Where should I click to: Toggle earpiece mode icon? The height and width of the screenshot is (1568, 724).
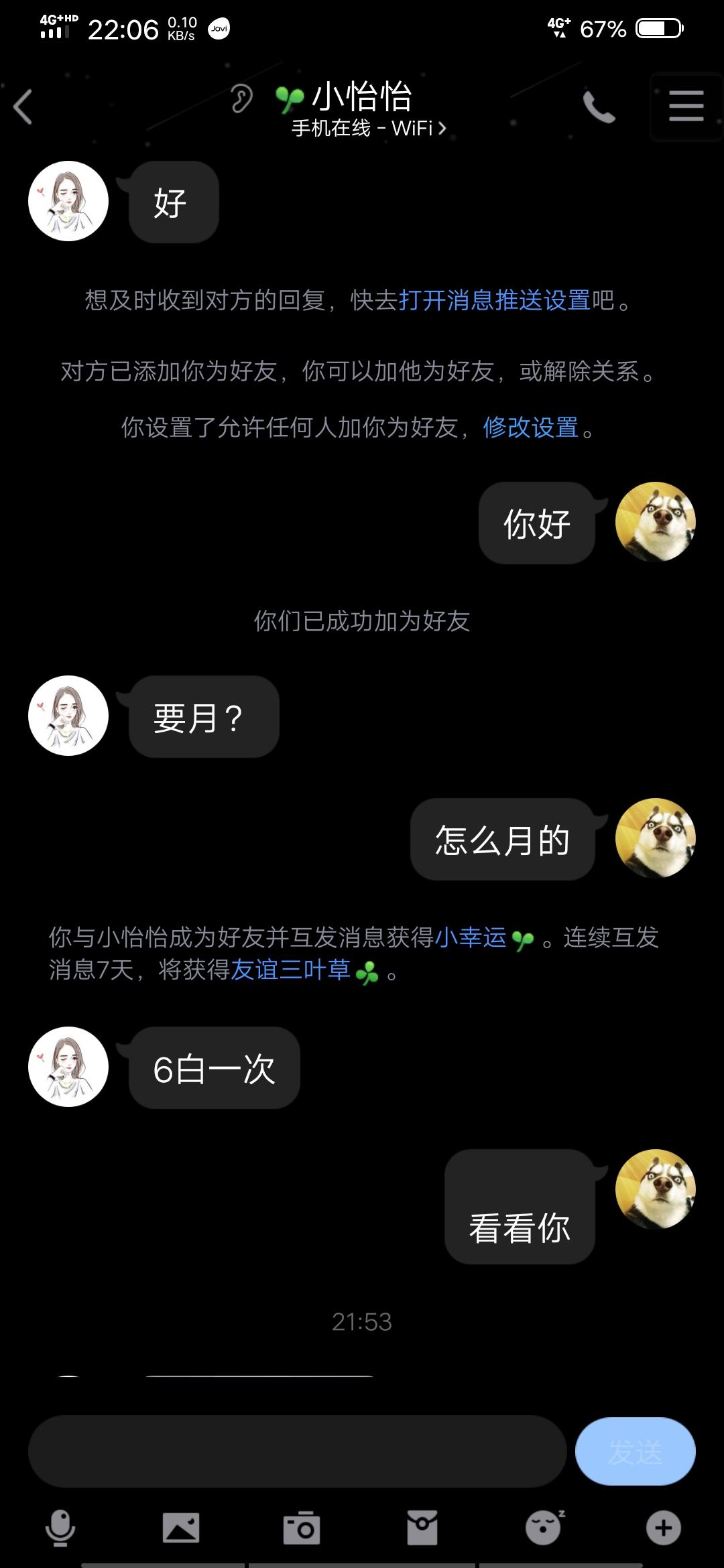pyautogui.click(x=241, y=99)
